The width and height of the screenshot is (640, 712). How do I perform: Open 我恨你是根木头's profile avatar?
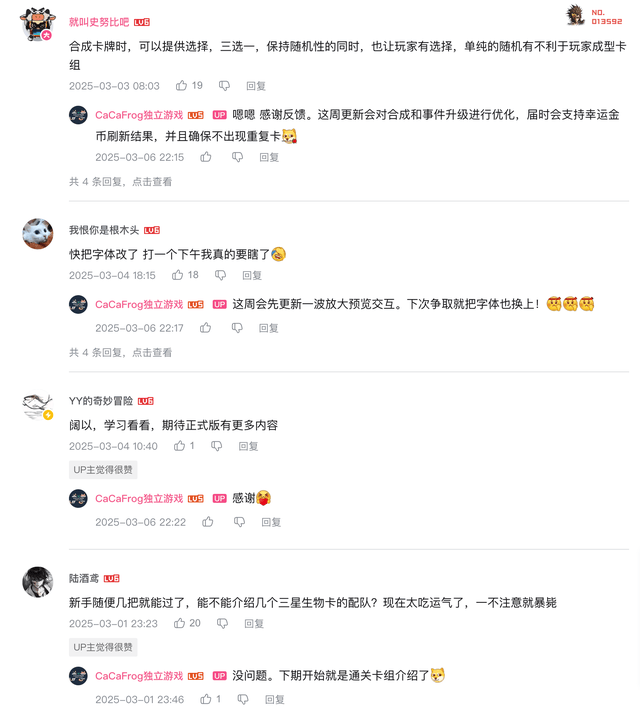(37, 233)
